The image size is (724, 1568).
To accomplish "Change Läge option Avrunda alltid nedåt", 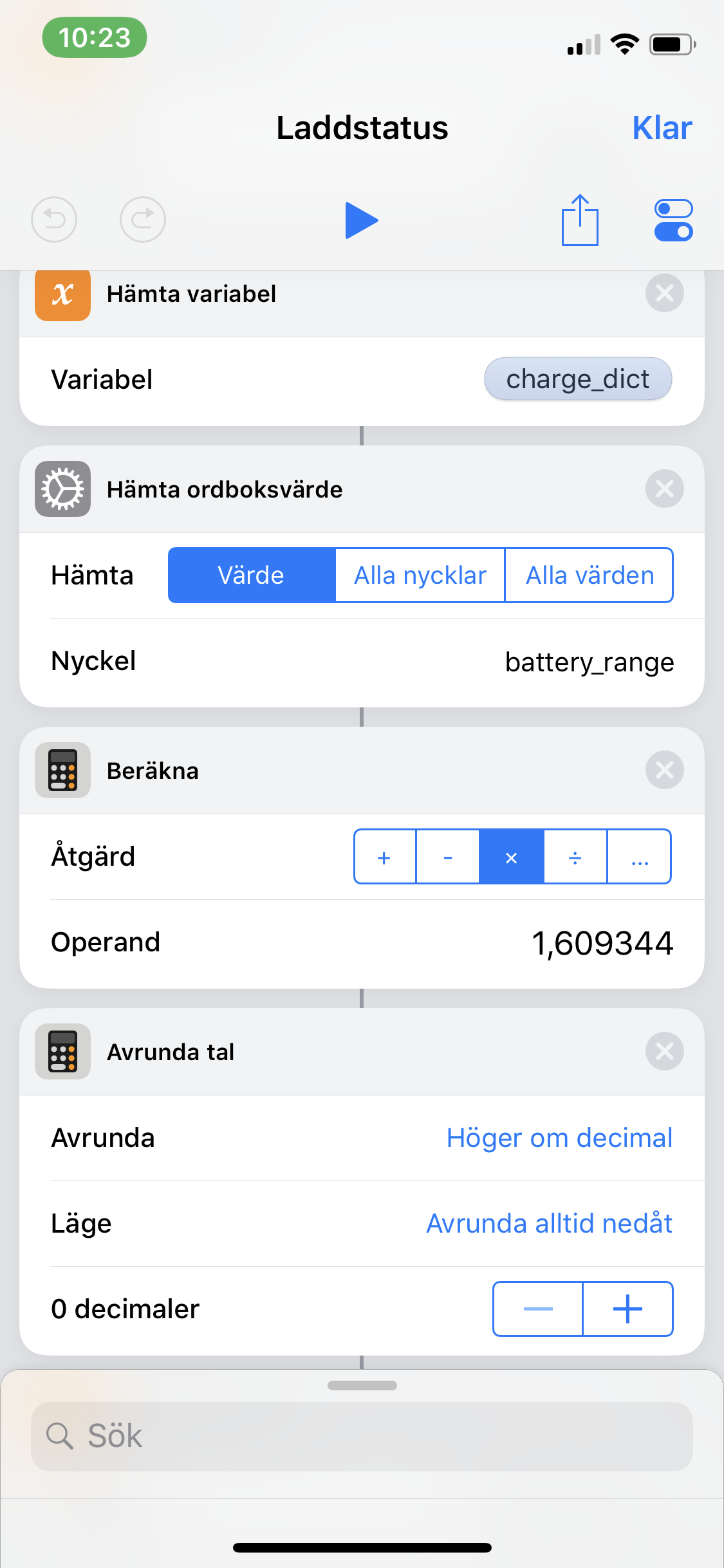I will click(x=549, y=1224).
